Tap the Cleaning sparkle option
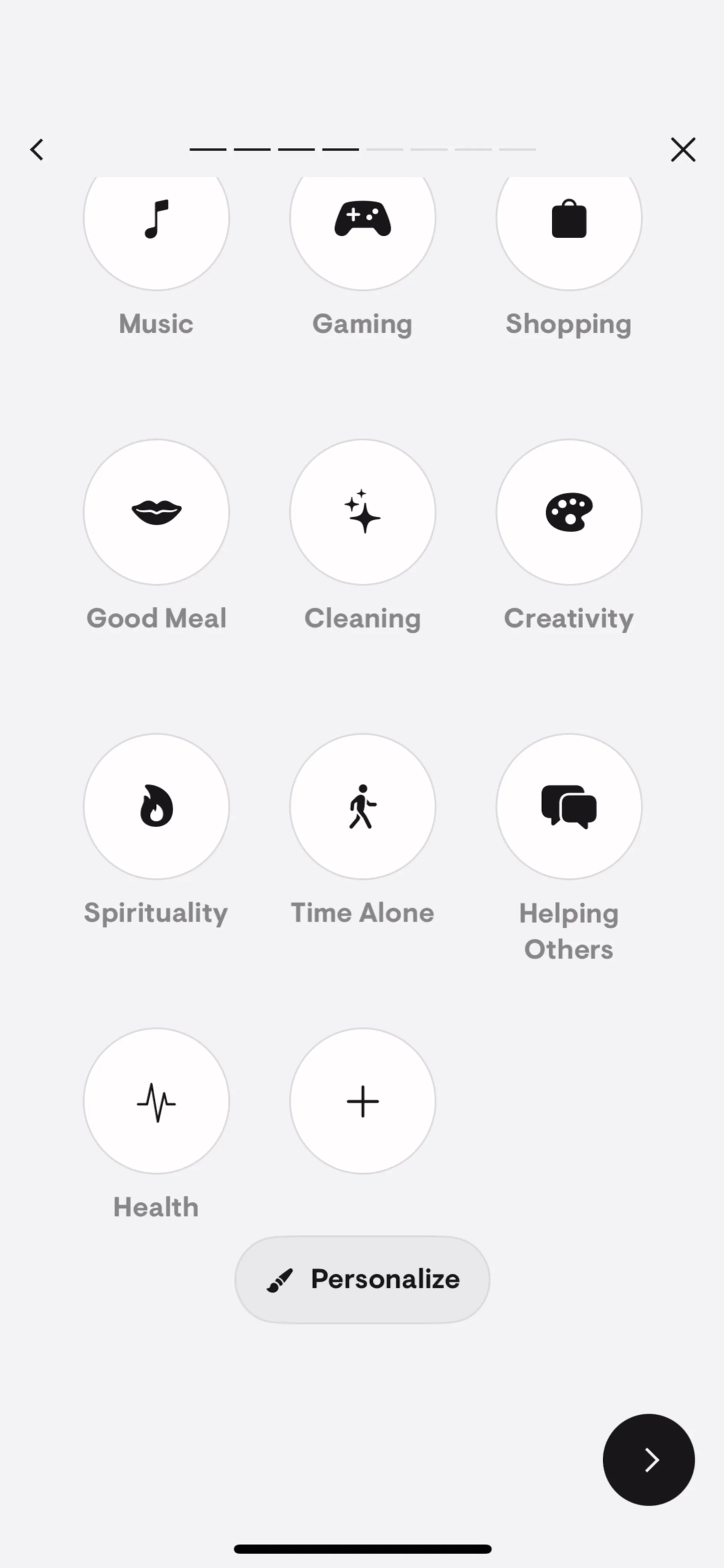The image size is (724, 1568). (362, 512)
